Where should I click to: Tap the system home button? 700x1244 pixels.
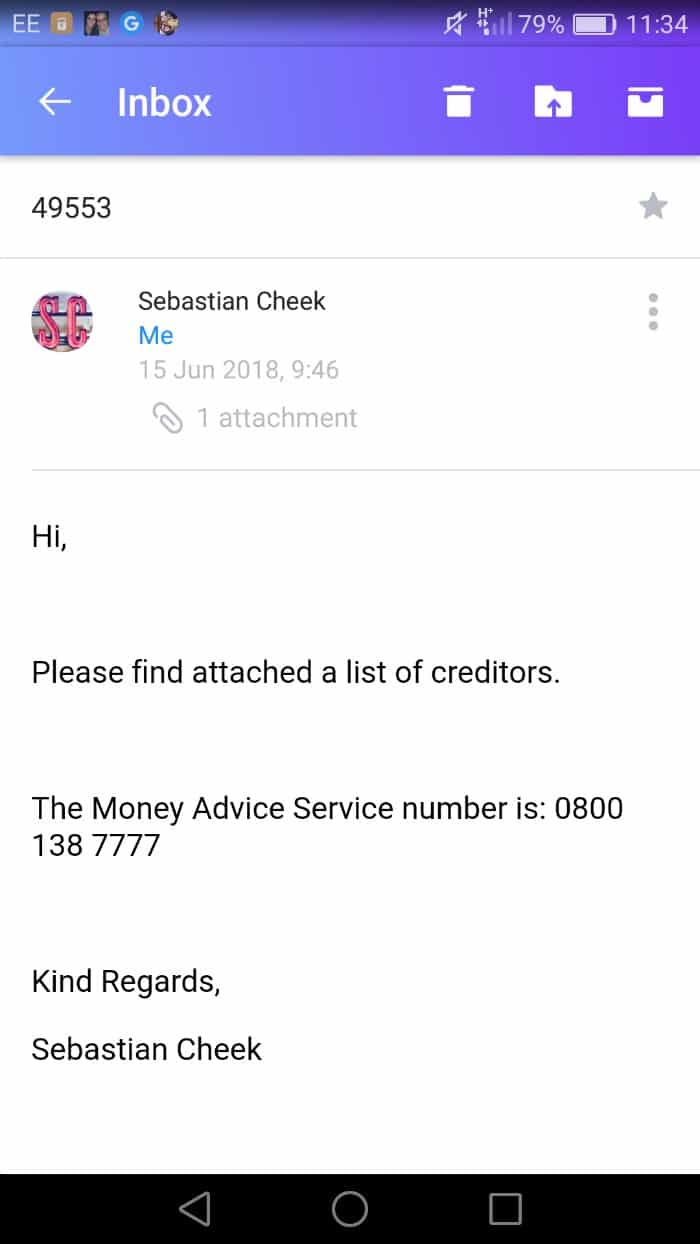350,1209
